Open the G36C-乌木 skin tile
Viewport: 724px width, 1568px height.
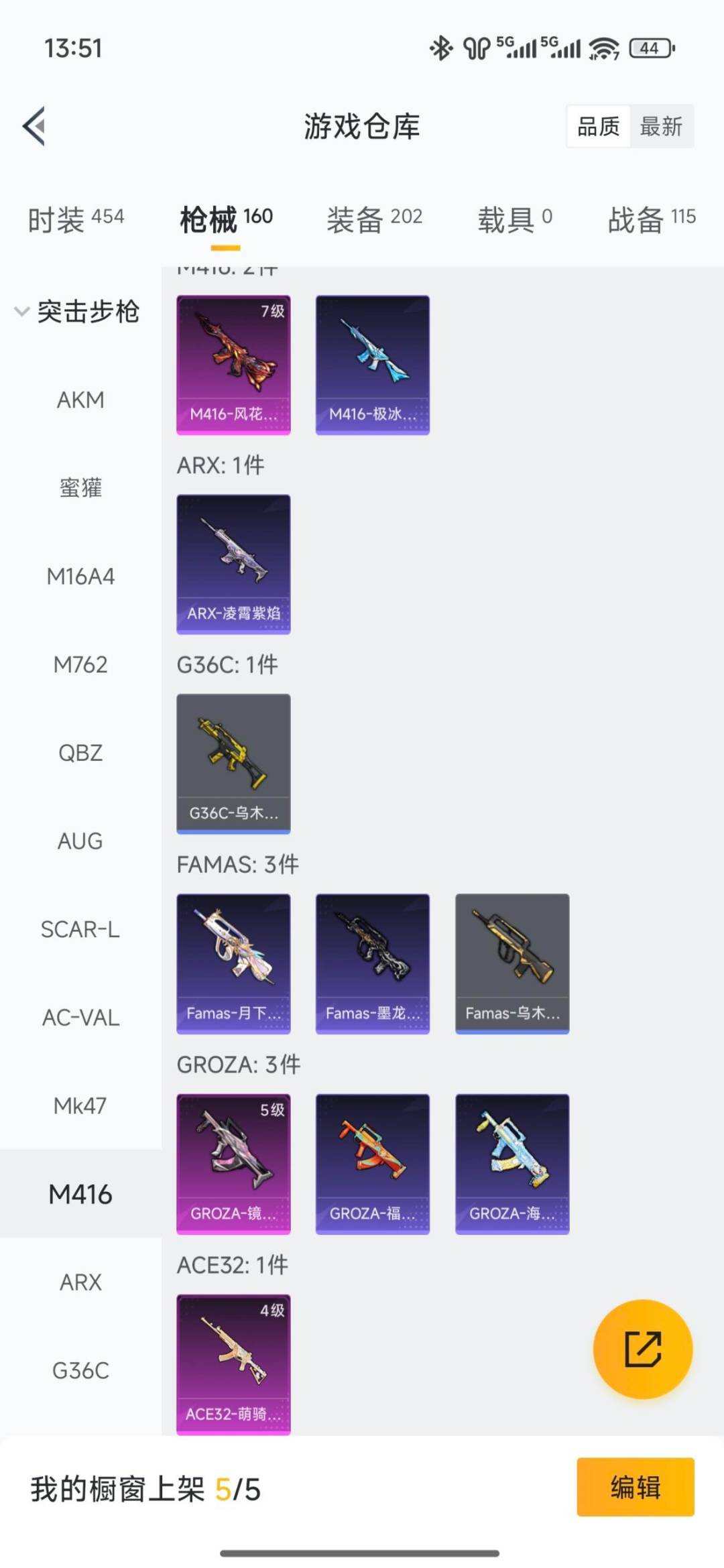pyautogui.click(x=233, y=764)
